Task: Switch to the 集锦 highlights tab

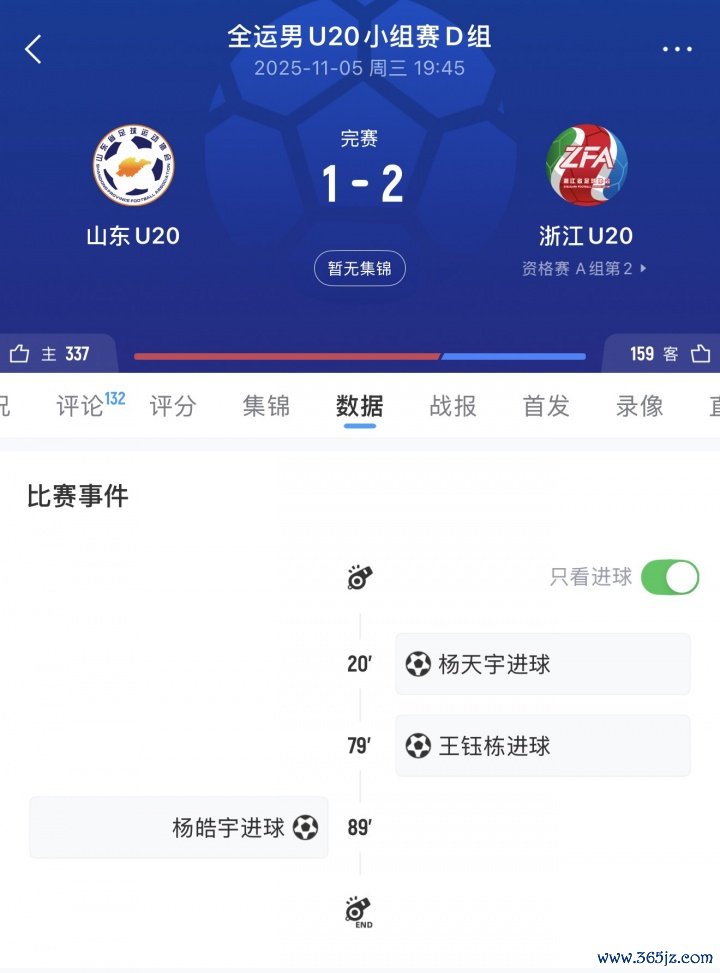Action: point(266,406)
